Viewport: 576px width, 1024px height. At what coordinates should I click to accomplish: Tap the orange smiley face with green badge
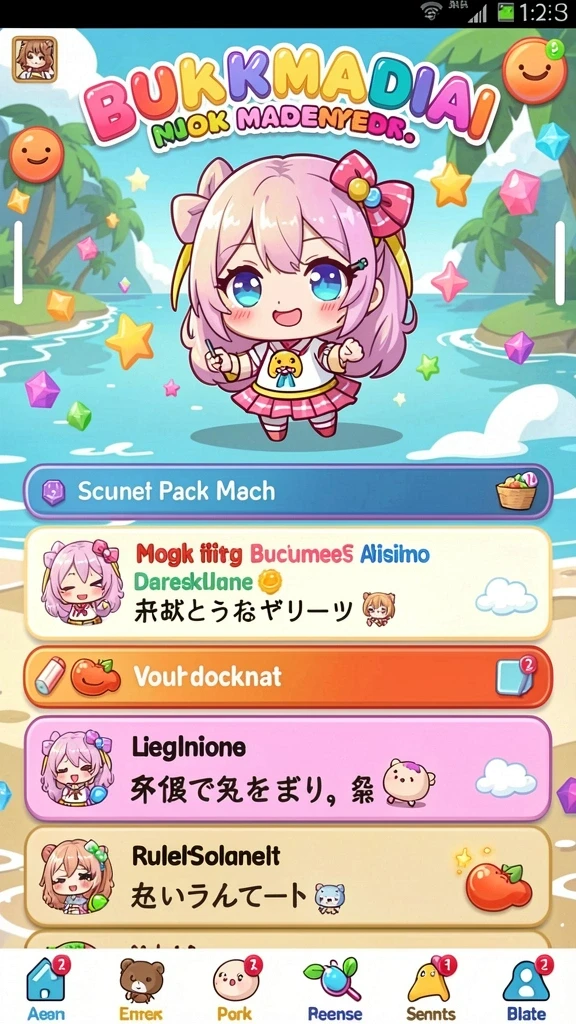coord(534,71)
